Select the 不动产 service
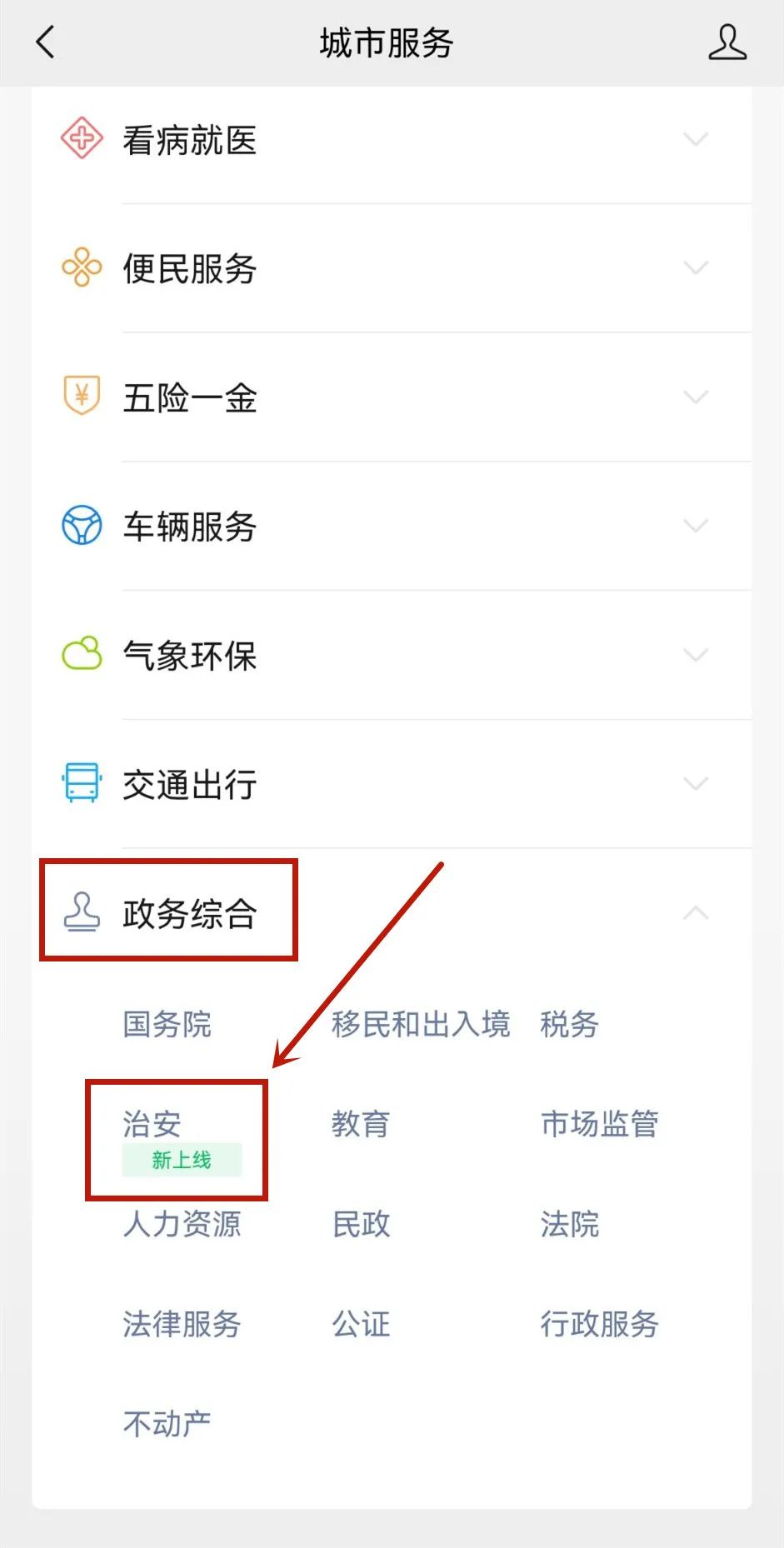The width and height of the screenshot is (784, 1548). click(x=167, y=1424)
